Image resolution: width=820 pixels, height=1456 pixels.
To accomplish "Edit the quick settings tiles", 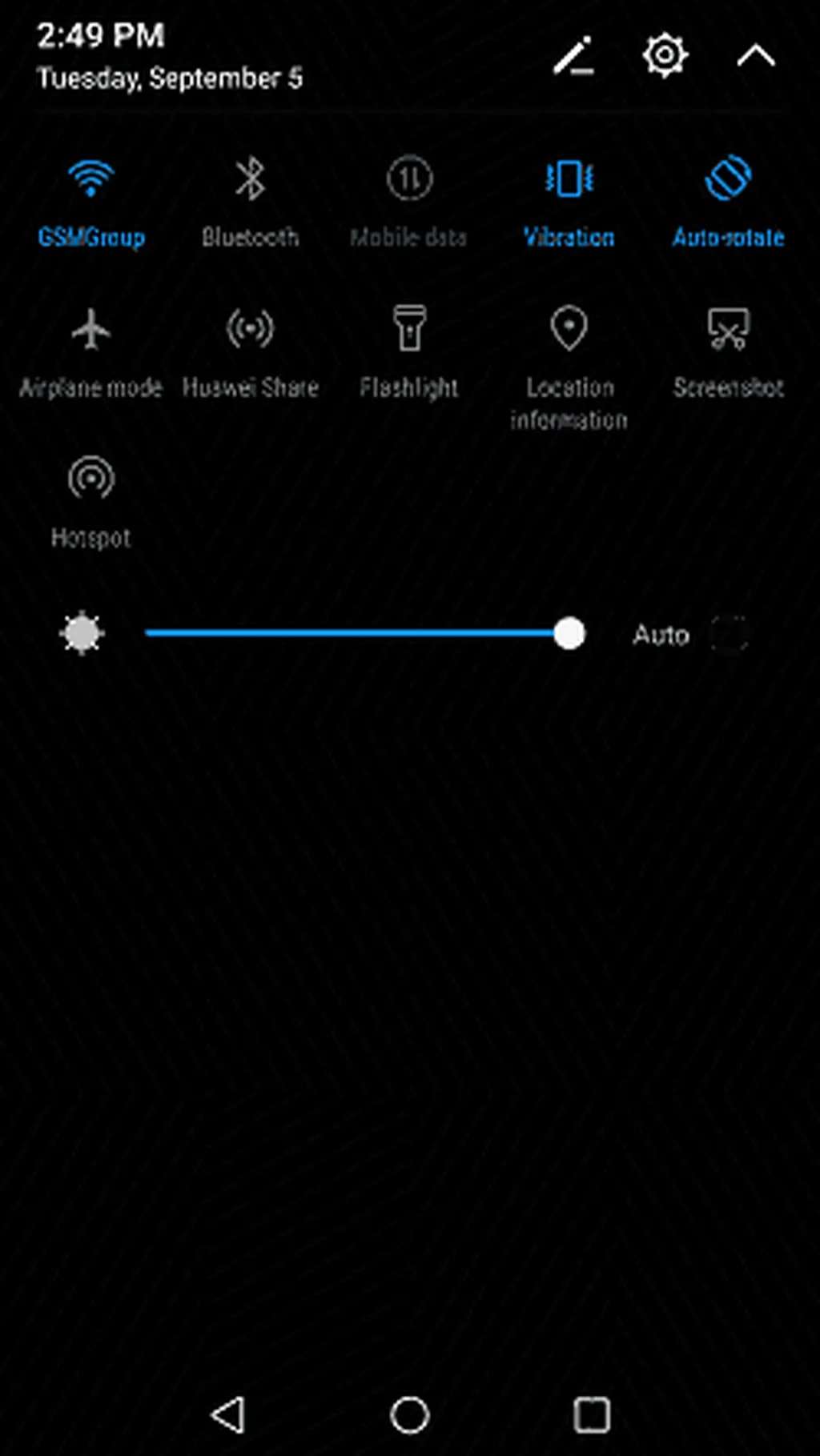I will tap(574, 56).
